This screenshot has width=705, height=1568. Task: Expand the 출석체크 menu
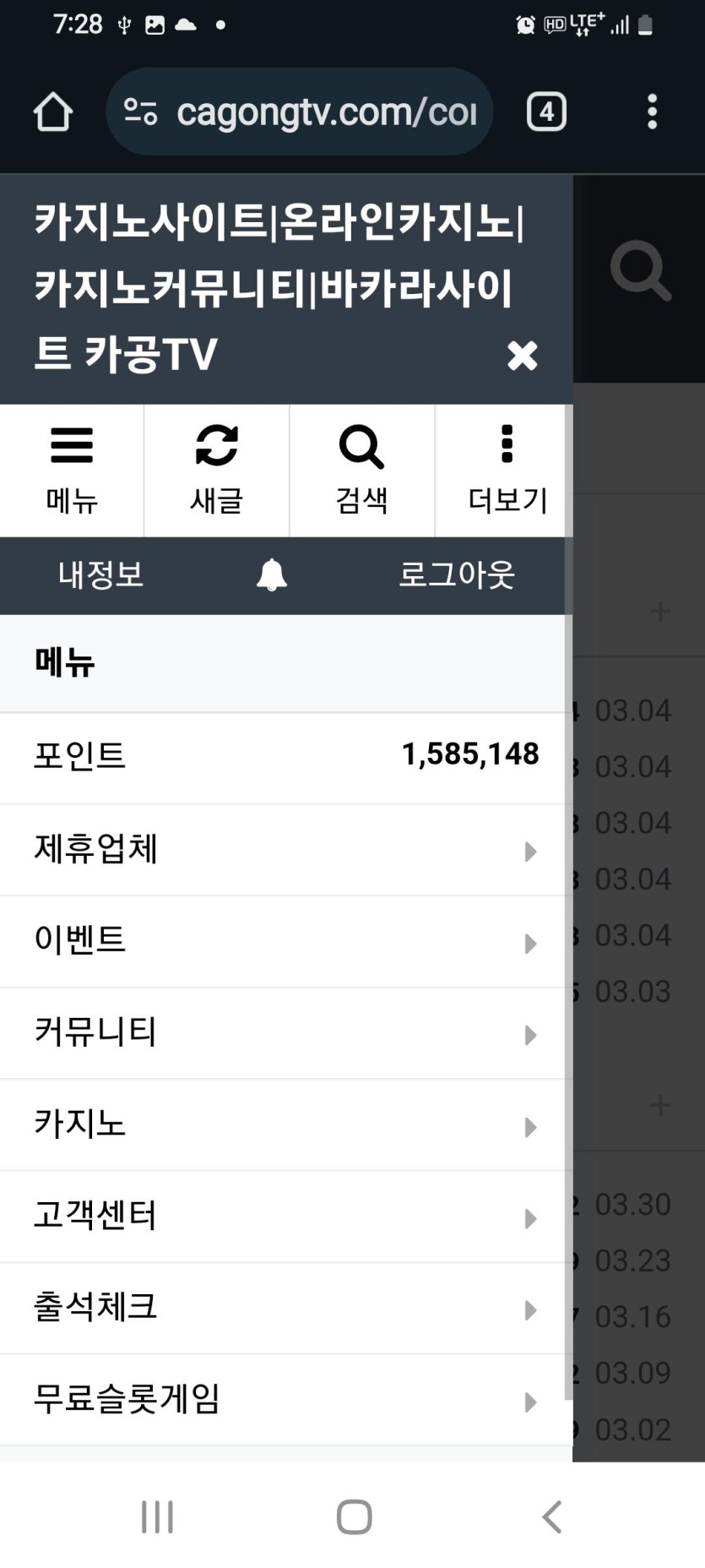[281, 1308]
